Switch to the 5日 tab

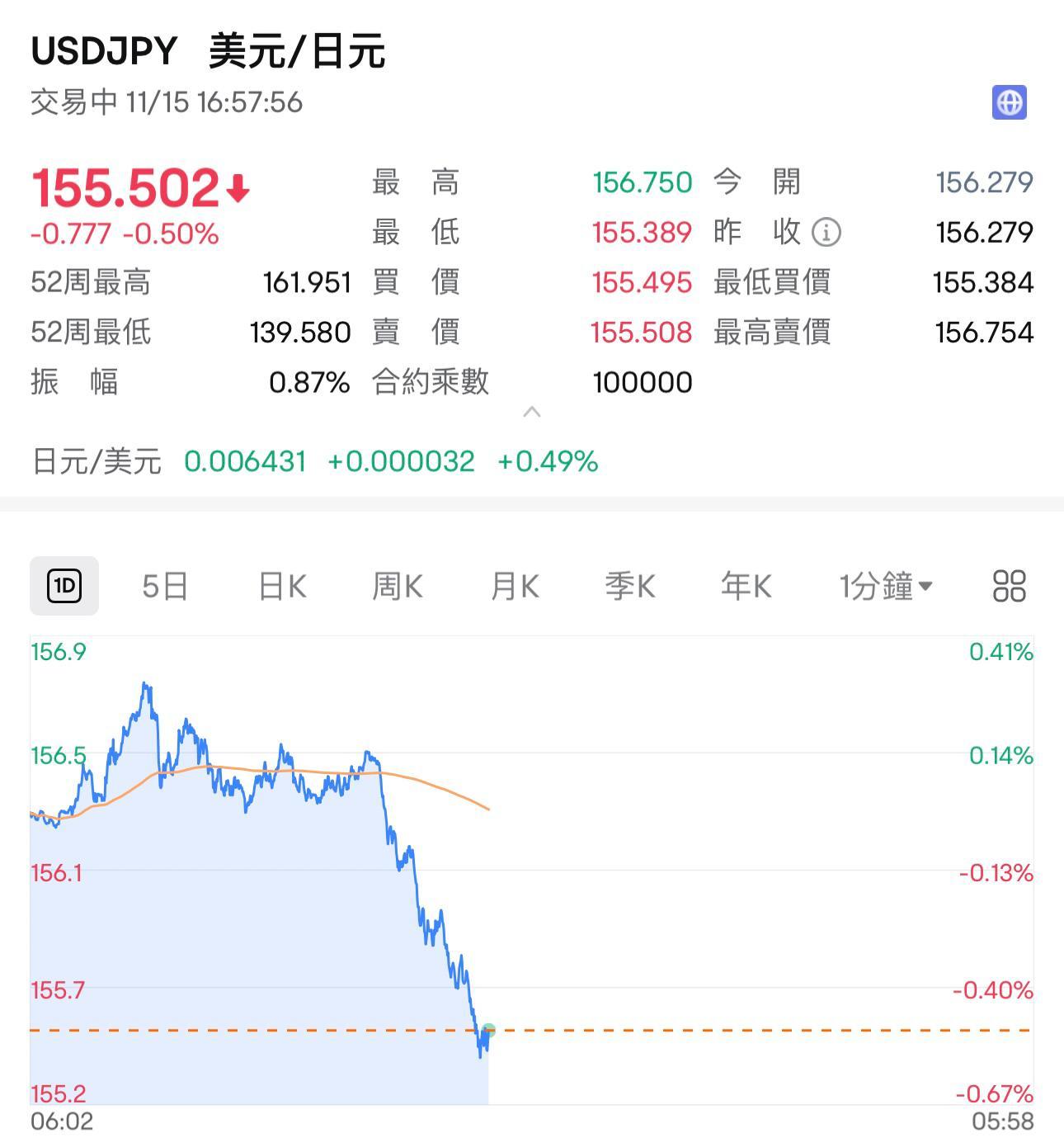tap(165, 586)
